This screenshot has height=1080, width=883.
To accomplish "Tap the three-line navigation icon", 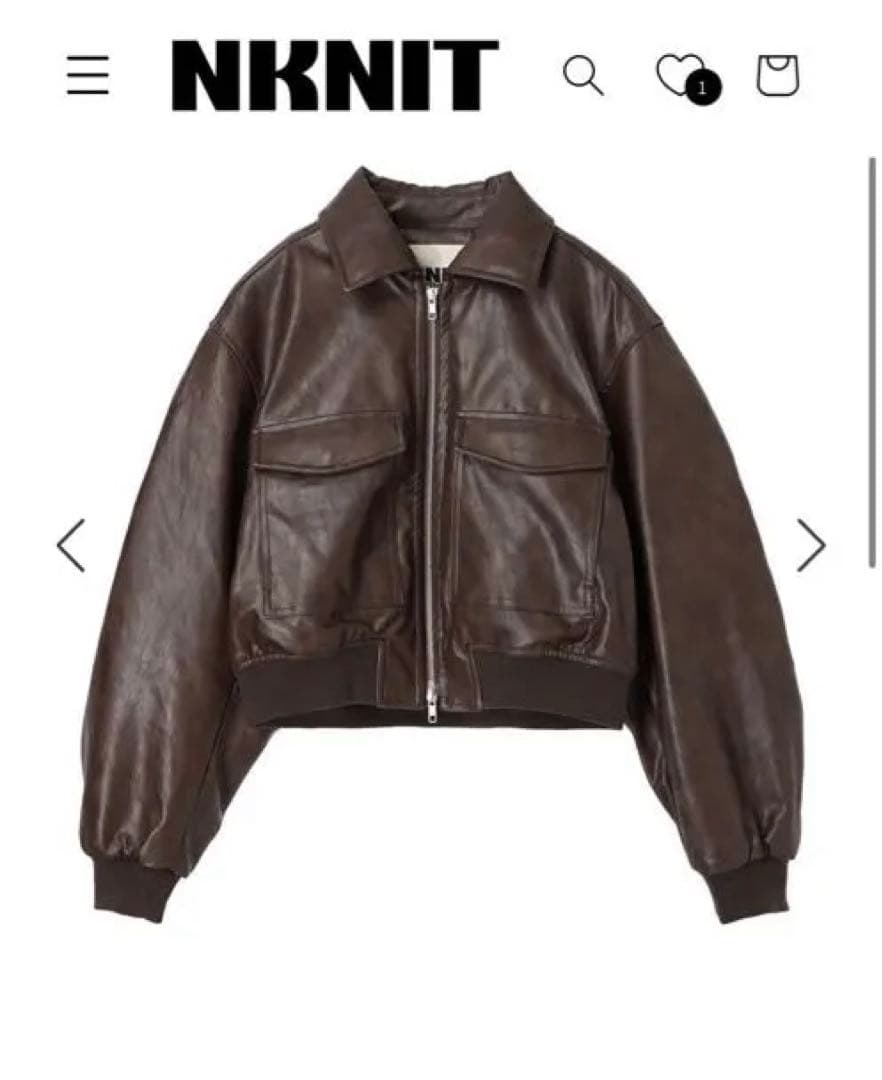I will tap(89, 76).
